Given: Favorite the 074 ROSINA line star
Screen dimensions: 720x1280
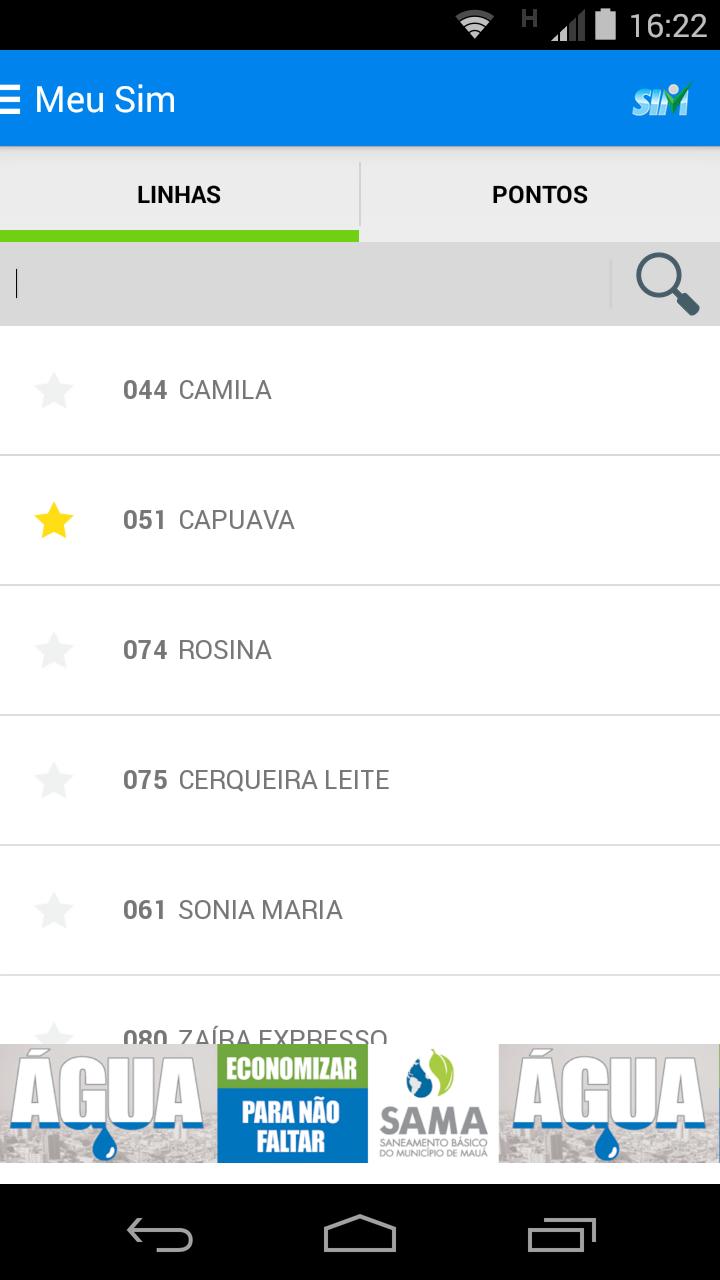Looking at the screenshot, I should click(x=53, y=650).
